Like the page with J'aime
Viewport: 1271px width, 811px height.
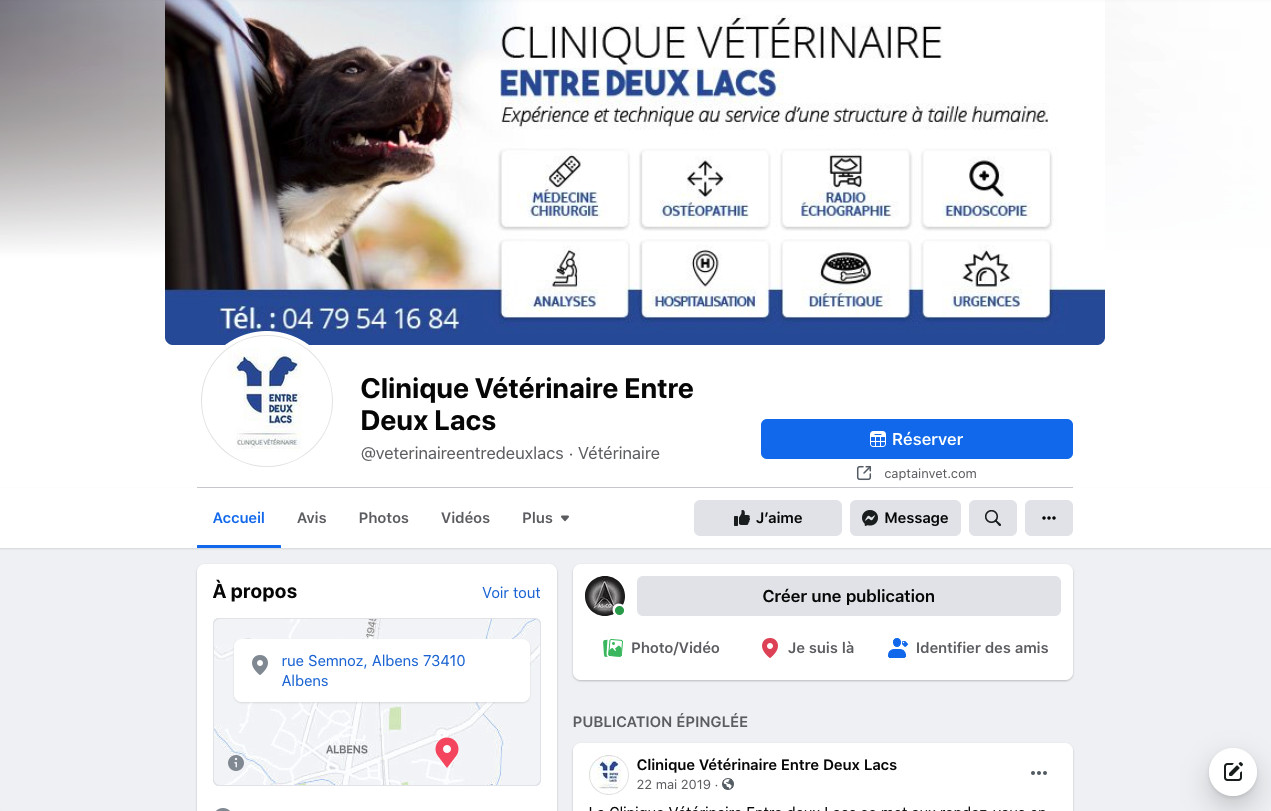click(767, 518)
